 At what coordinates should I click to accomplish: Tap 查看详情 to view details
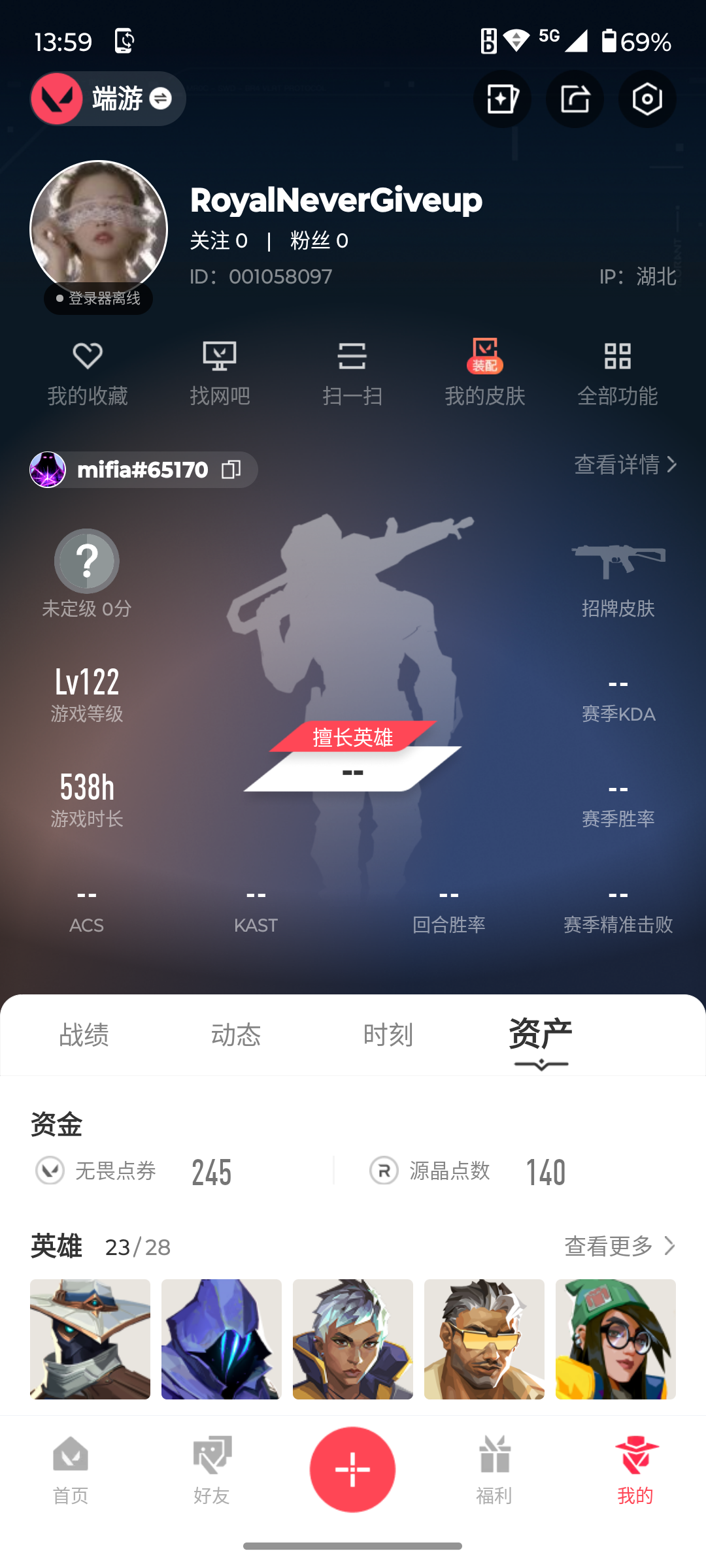tap(625, 465)
